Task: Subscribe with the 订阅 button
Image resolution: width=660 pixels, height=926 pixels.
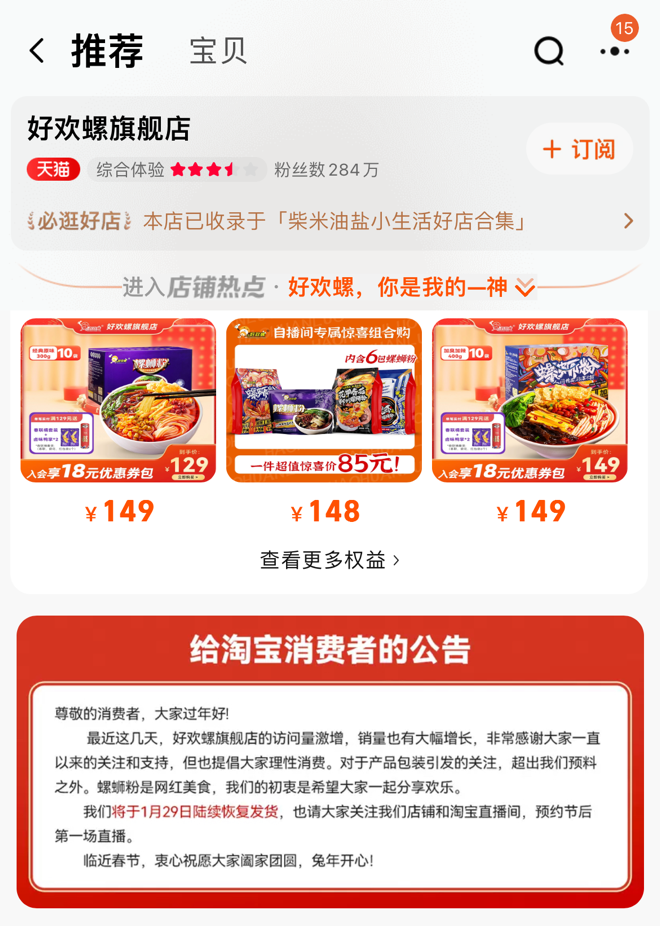Action: (579, 150)
